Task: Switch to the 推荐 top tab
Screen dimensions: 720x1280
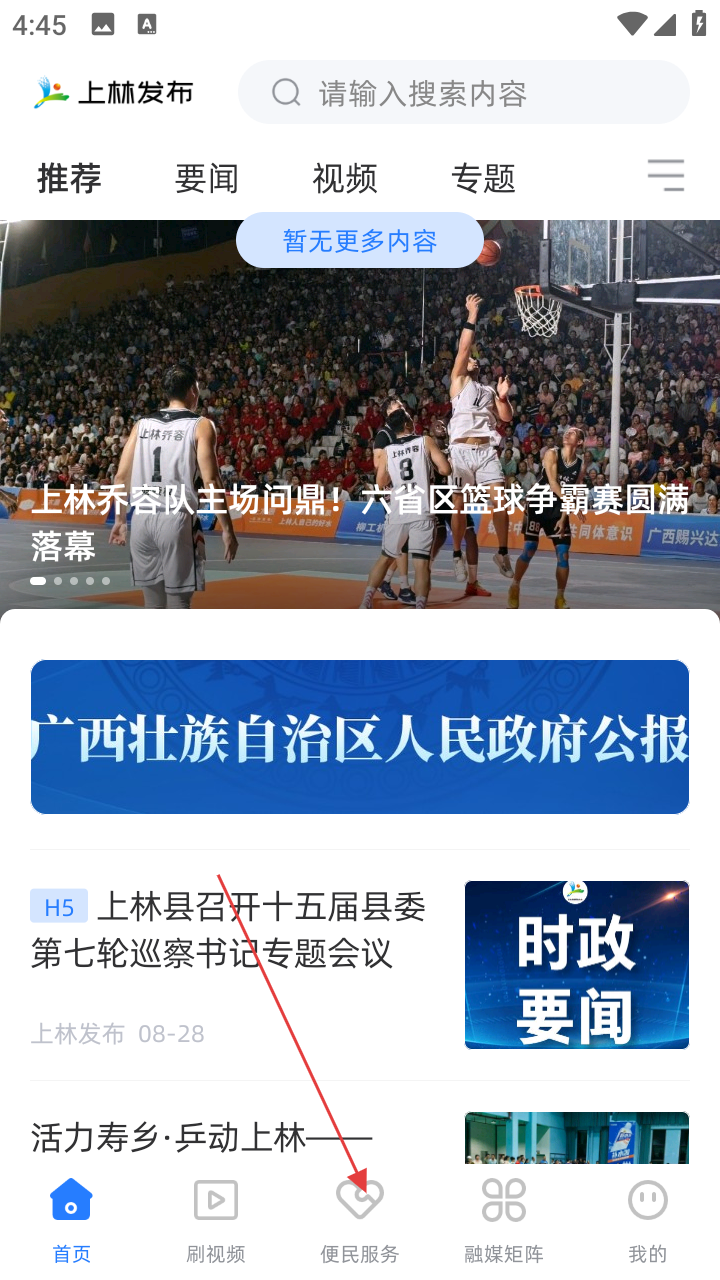Action: pyautogui.click(x=70, y=178)
